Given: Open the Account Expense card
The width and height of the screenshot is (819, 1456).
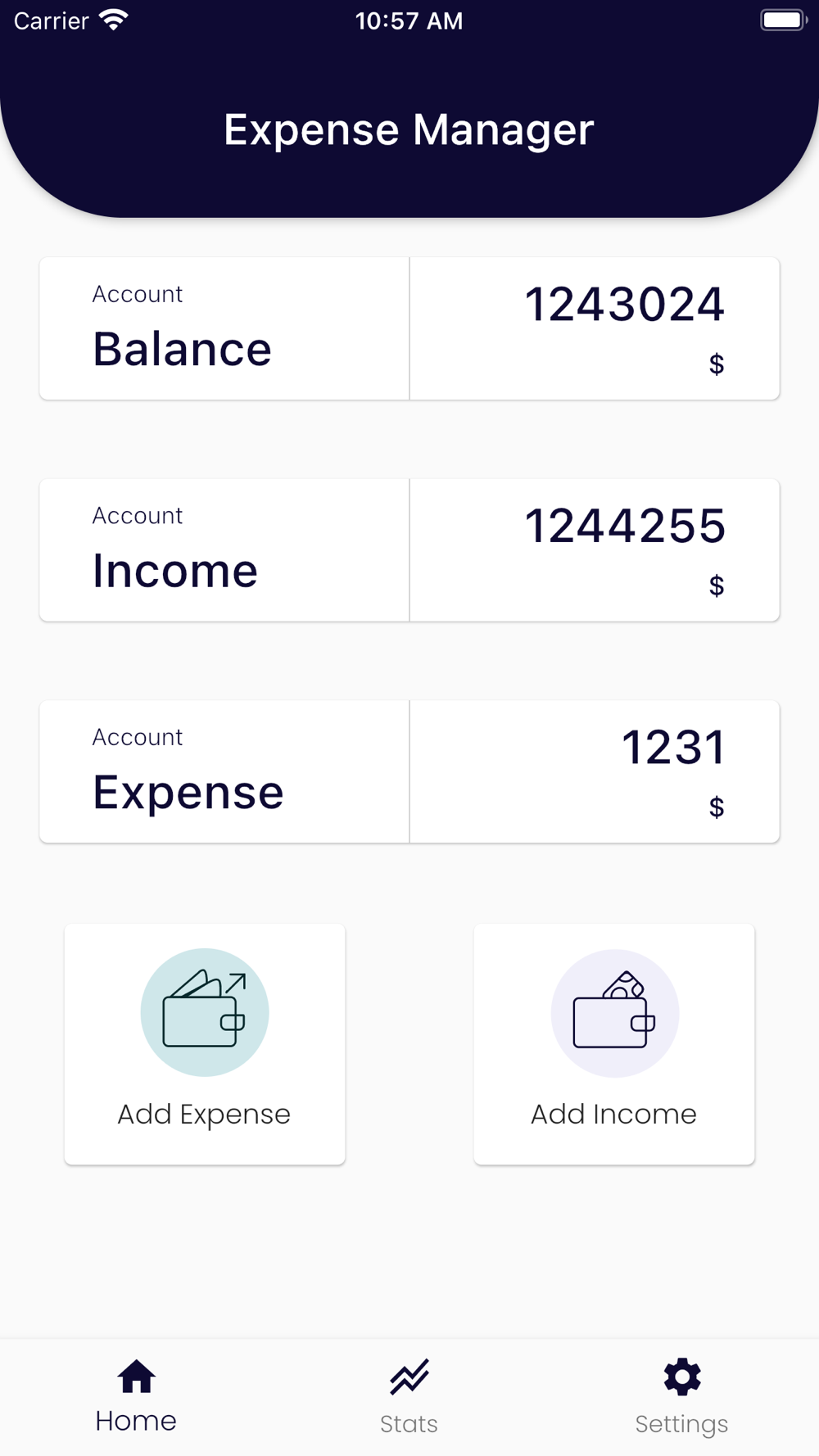Looking at the screenshot, I should [409, 771].
